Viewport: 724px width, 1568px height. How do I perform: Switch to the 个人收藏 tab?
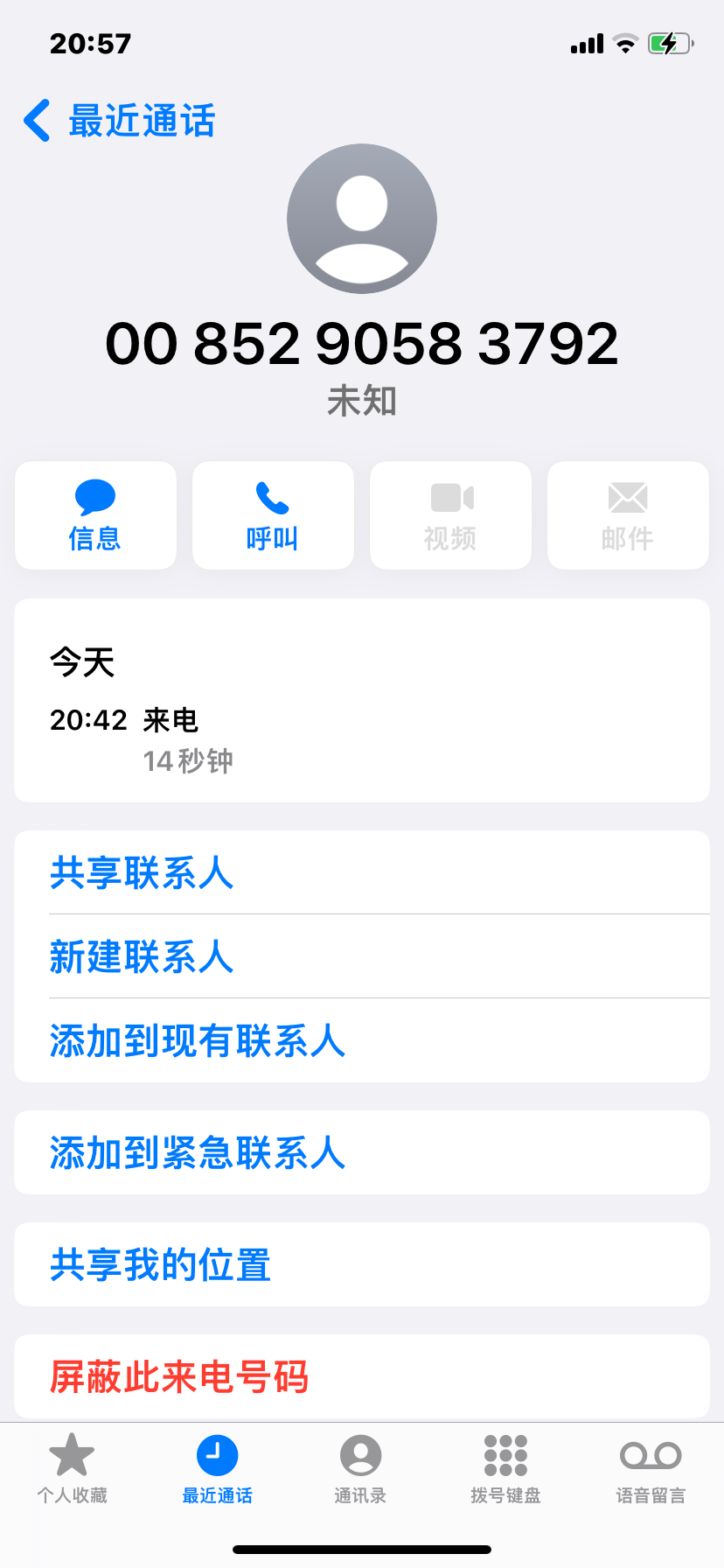pos(72,1469)
